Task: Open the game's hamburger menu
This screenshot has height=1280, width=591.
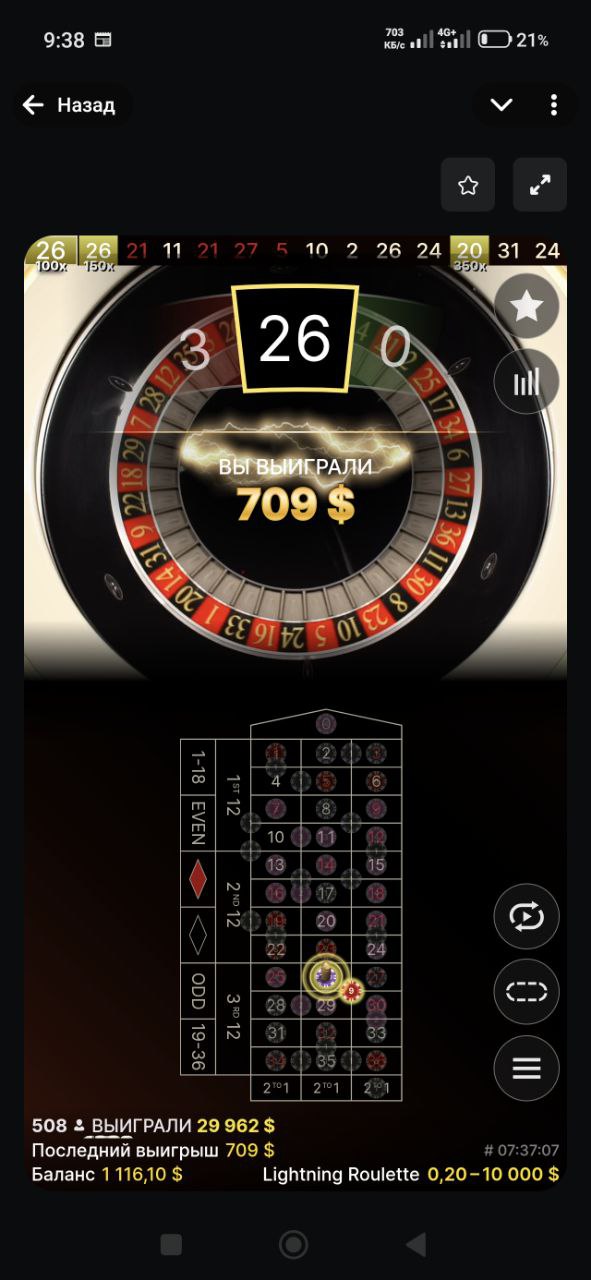Action: 526,1068
